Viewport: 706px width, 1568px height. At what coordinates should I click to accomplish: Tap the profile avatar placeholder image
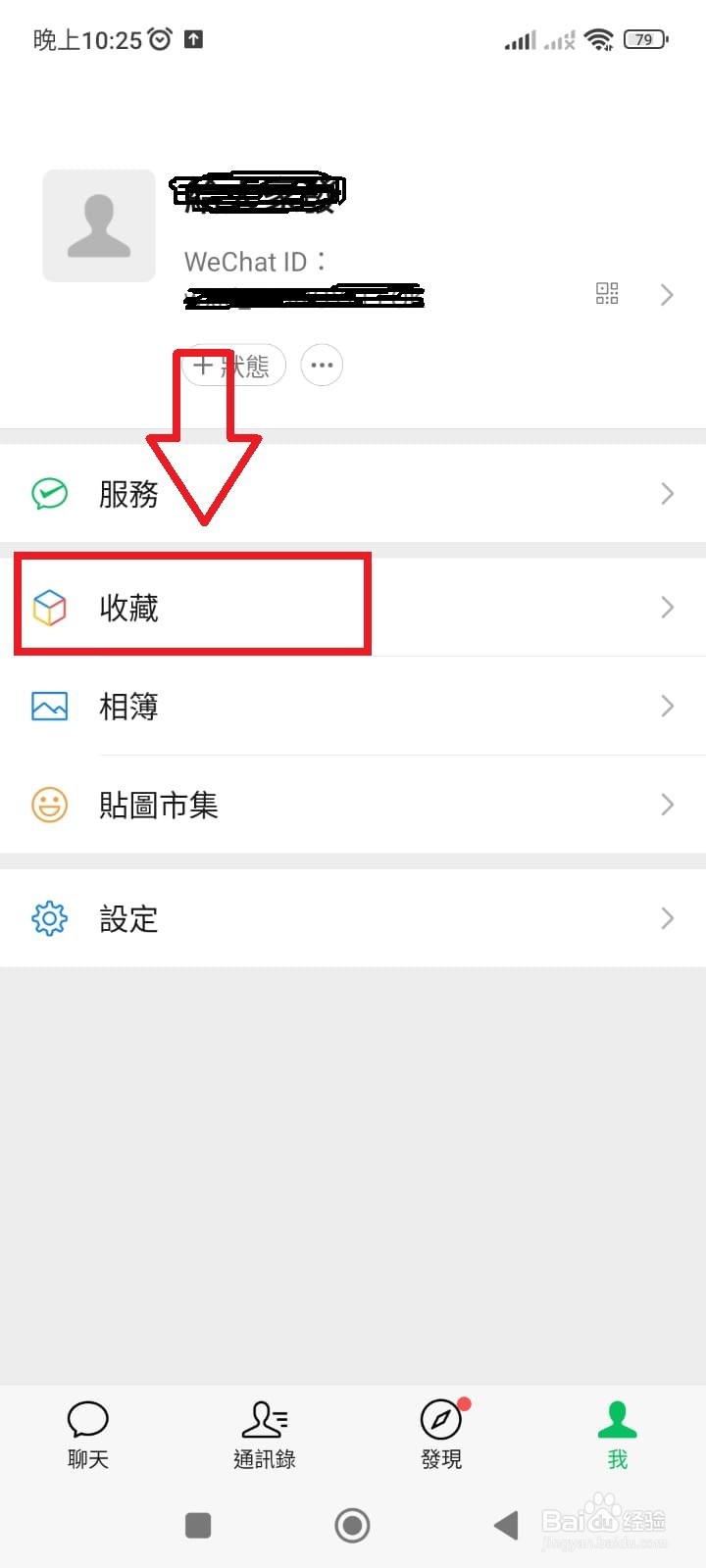coord(98,225)
